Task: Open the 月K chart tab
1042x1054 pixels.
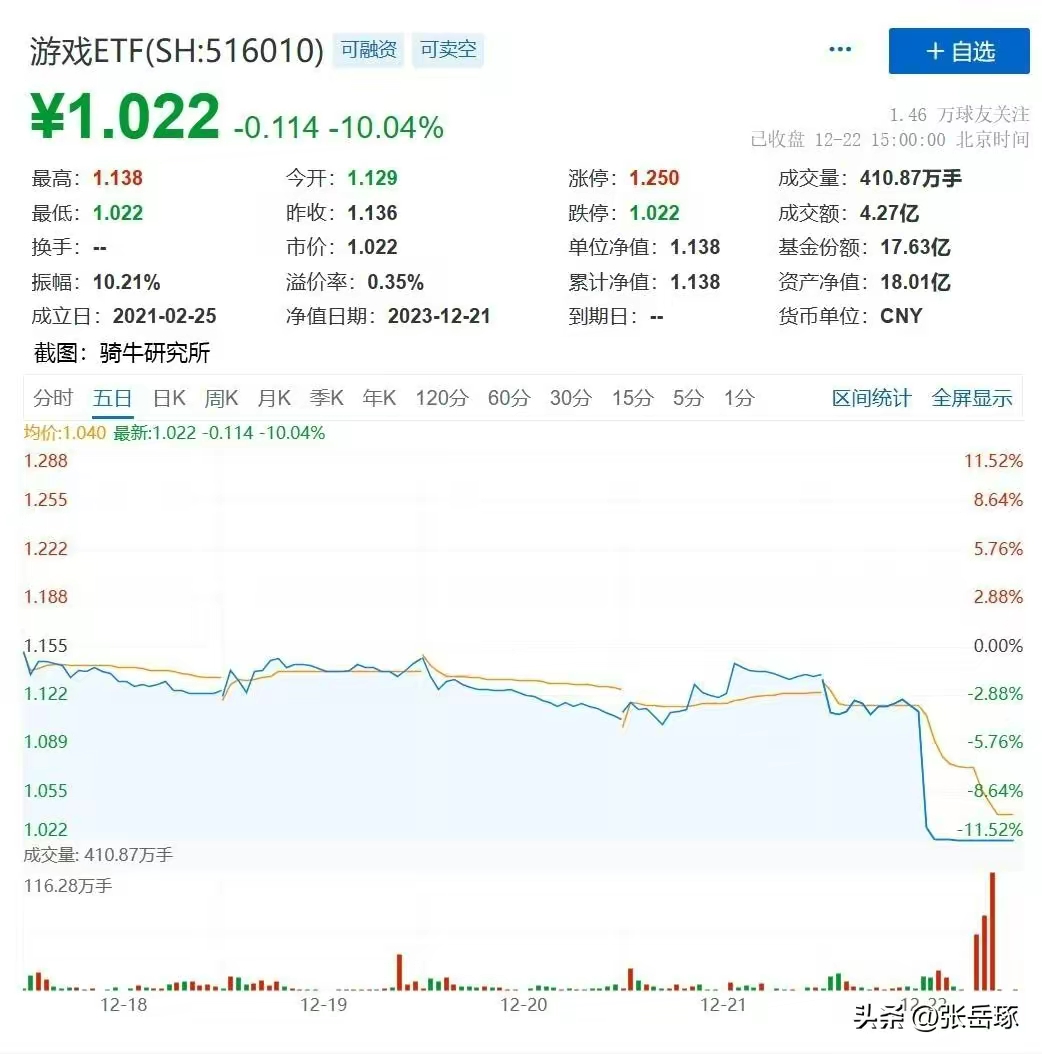Action: pyautogui.click(x=273, y=398)
